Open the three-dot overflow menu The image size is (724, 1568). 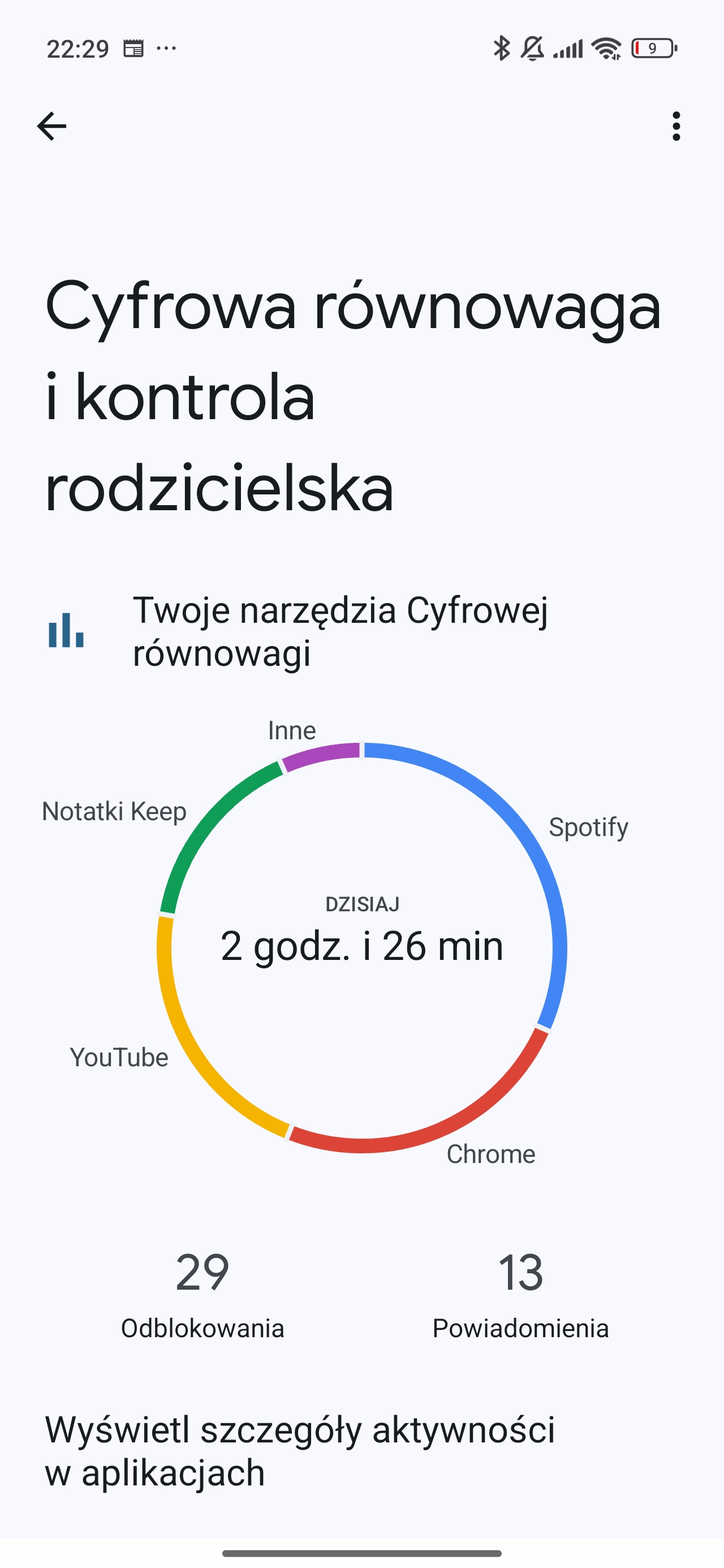click(676, 126)
